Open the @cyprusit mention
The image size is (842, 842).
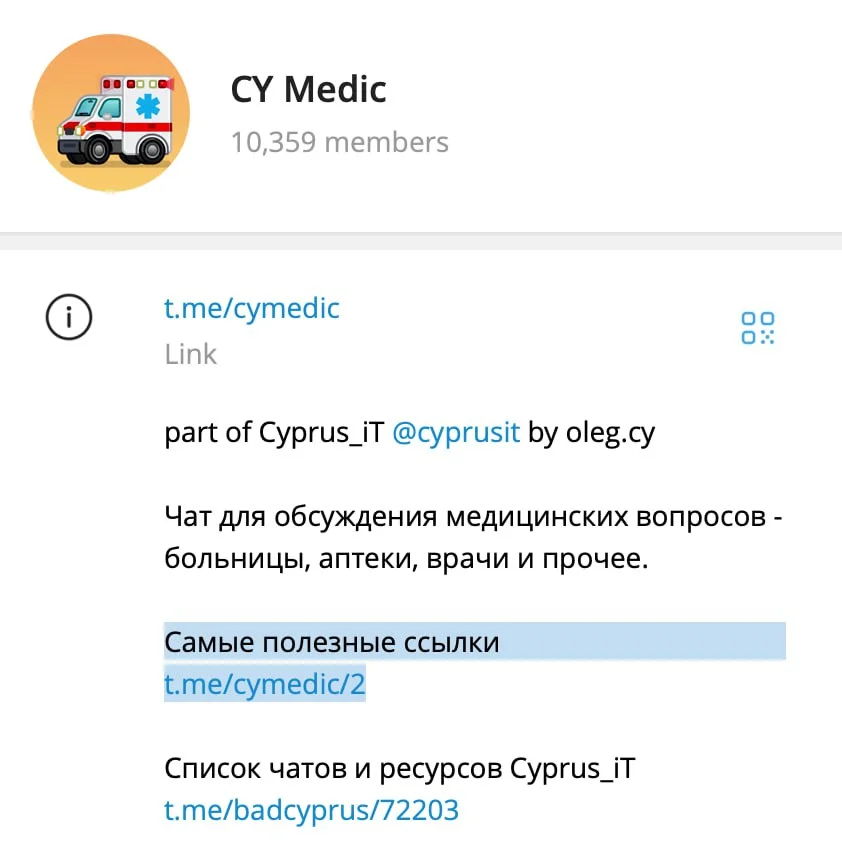pos(456,434)
